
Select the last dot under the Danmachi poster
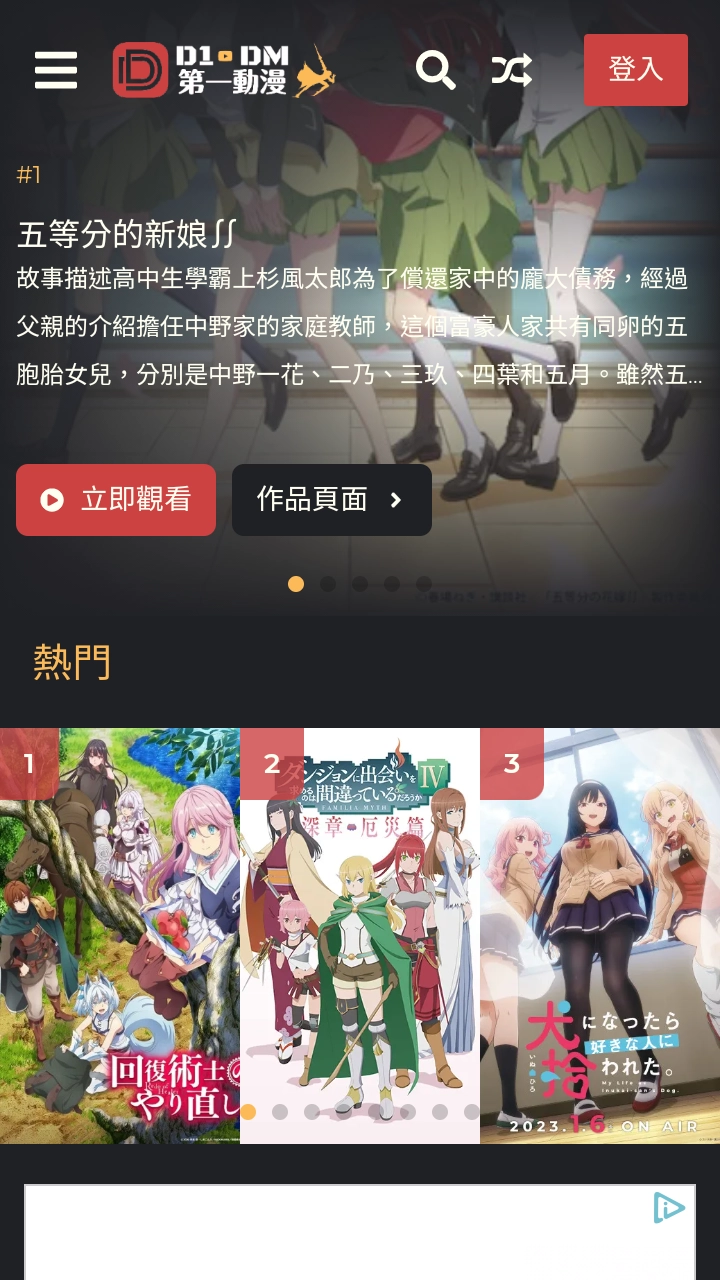(470, 1111)
